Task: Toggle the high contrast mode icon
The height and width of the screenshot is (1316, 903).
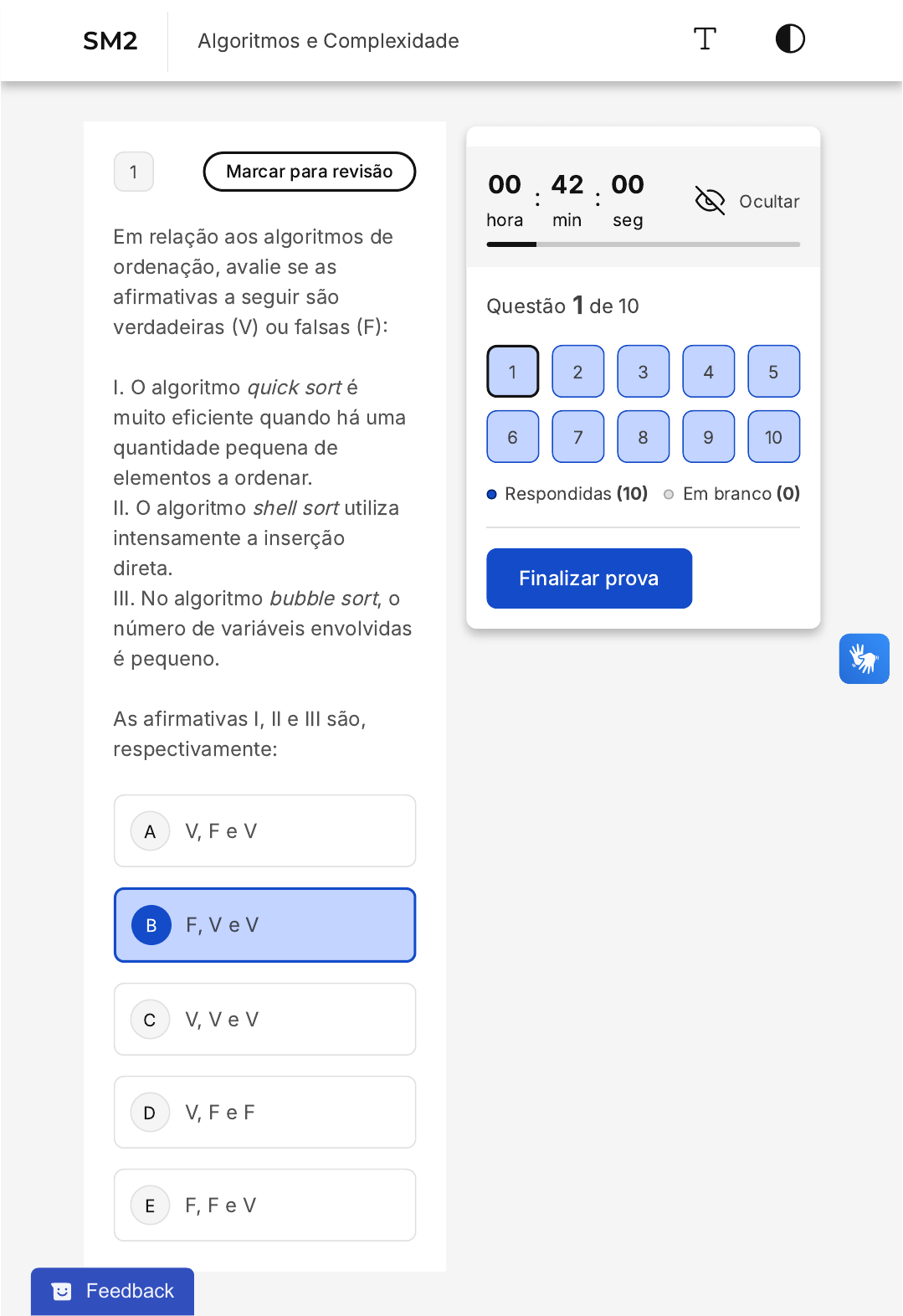Action: (x=790, y=39)
